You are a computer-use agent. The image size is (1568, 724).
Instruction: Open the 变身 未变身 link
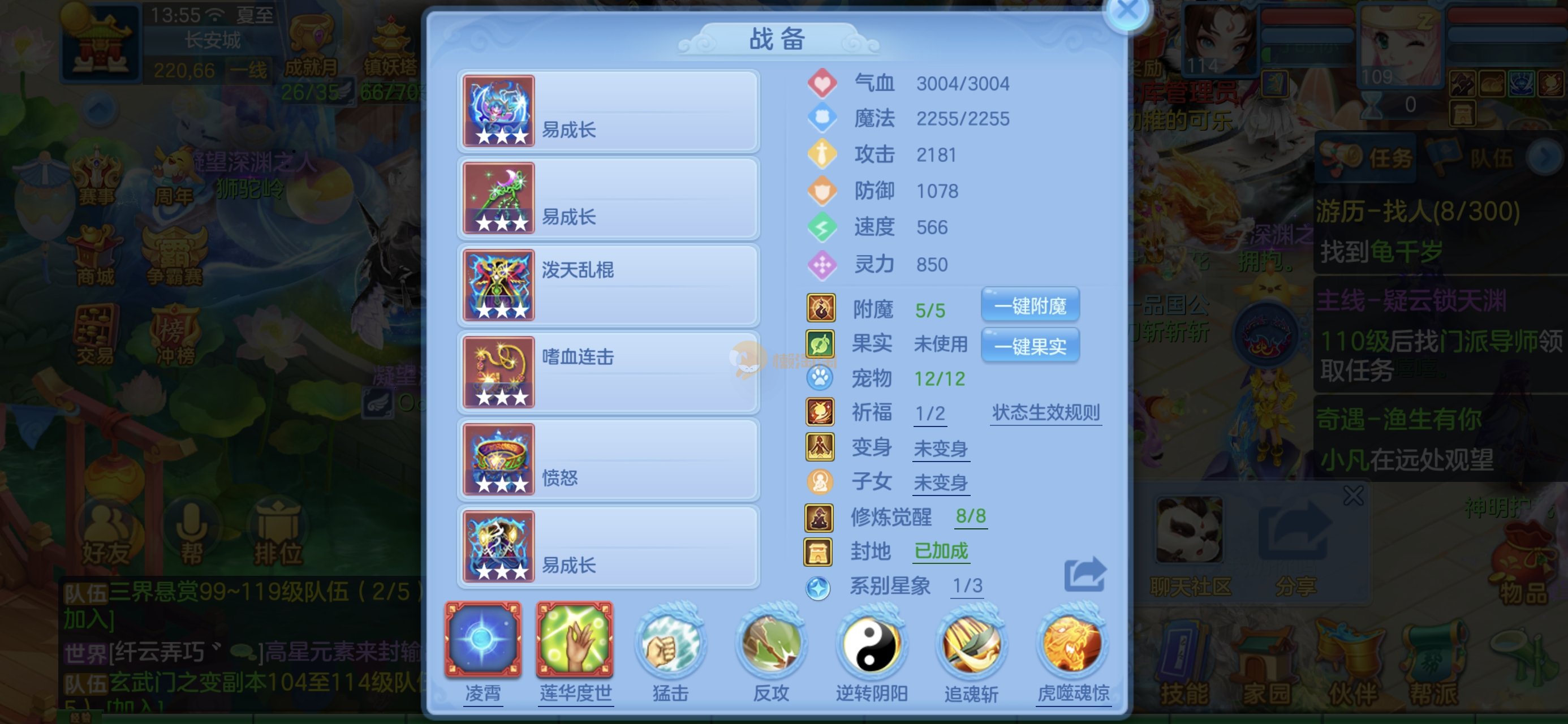[941, 449]
